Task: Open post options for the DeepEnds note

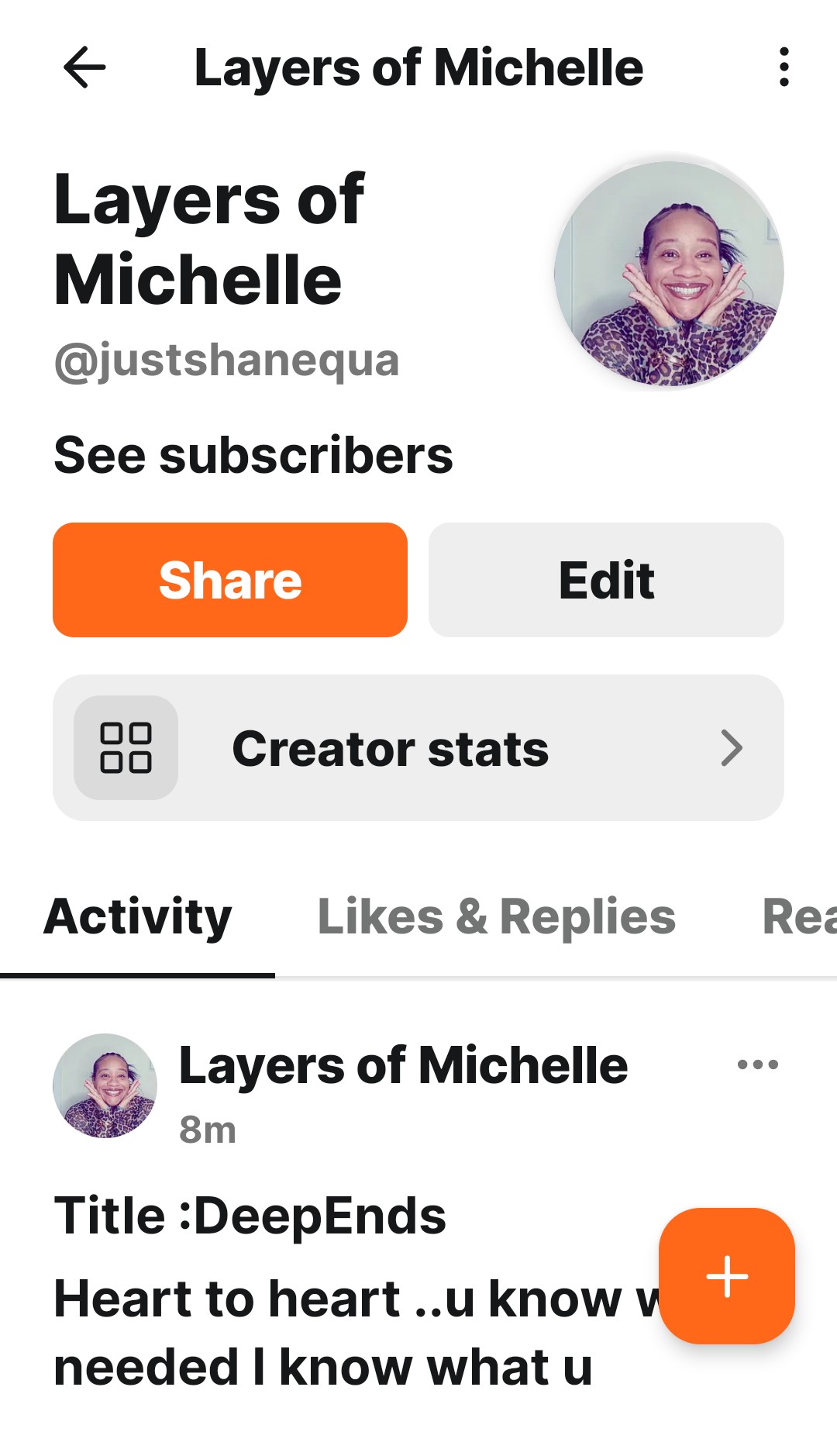Action: (x=758, y=1064)
